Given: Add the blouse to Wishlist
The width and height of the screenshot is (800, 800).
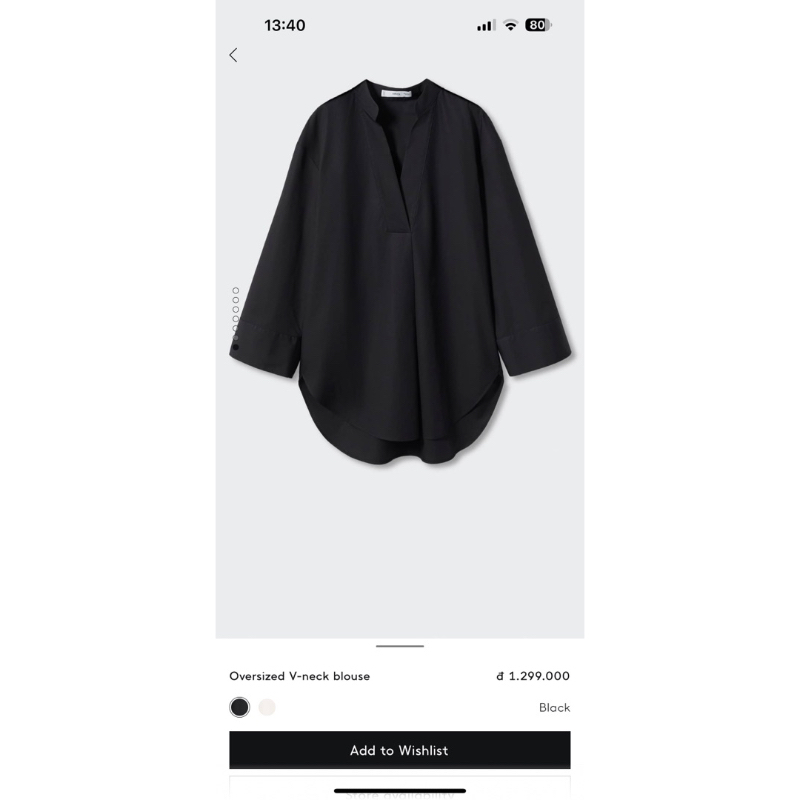Looking at the screenshot, I should [x=399, y=750].
